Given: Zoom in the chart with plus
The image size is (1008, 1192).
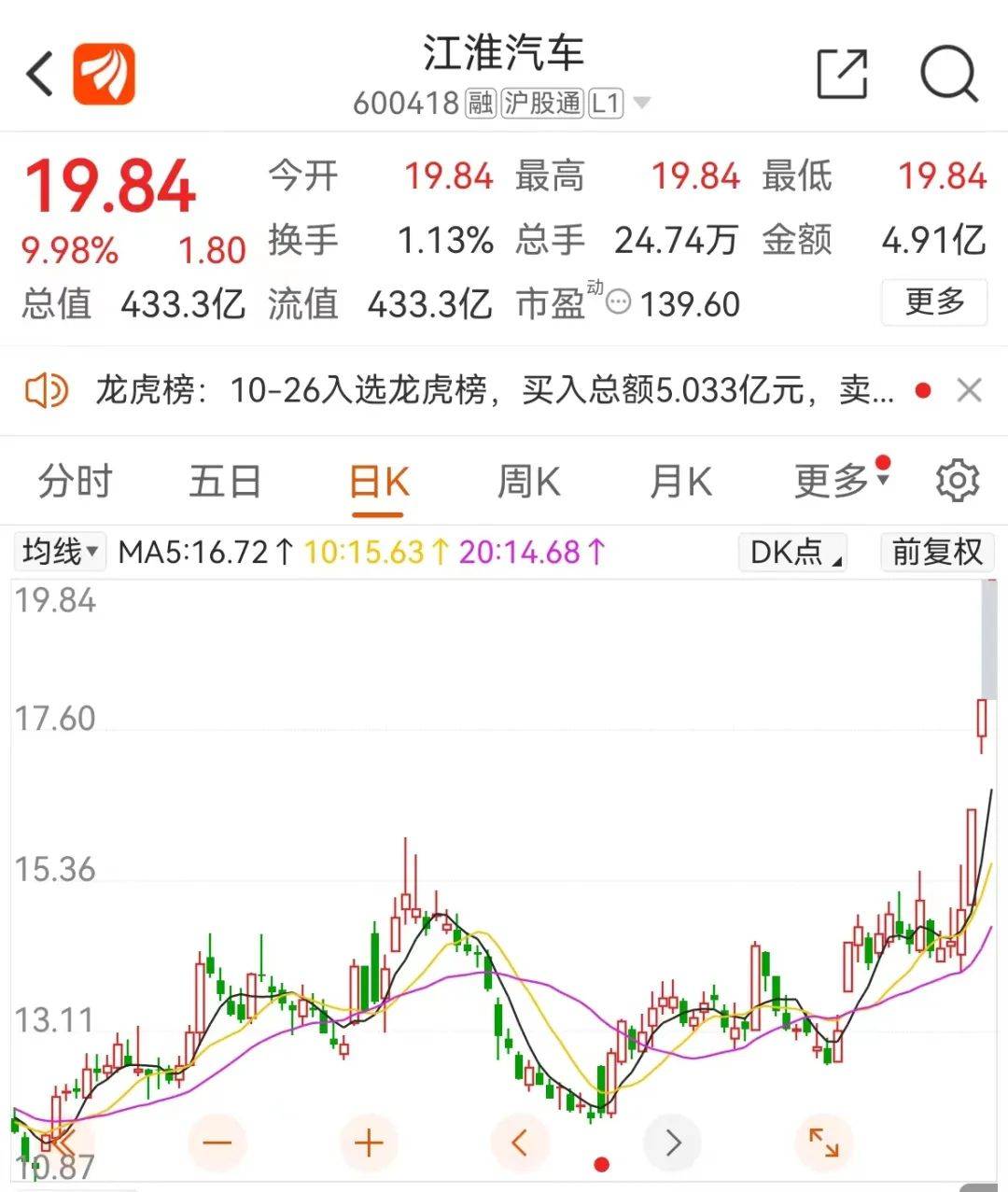Looking at the screenshot, I should pos(369,1143).
